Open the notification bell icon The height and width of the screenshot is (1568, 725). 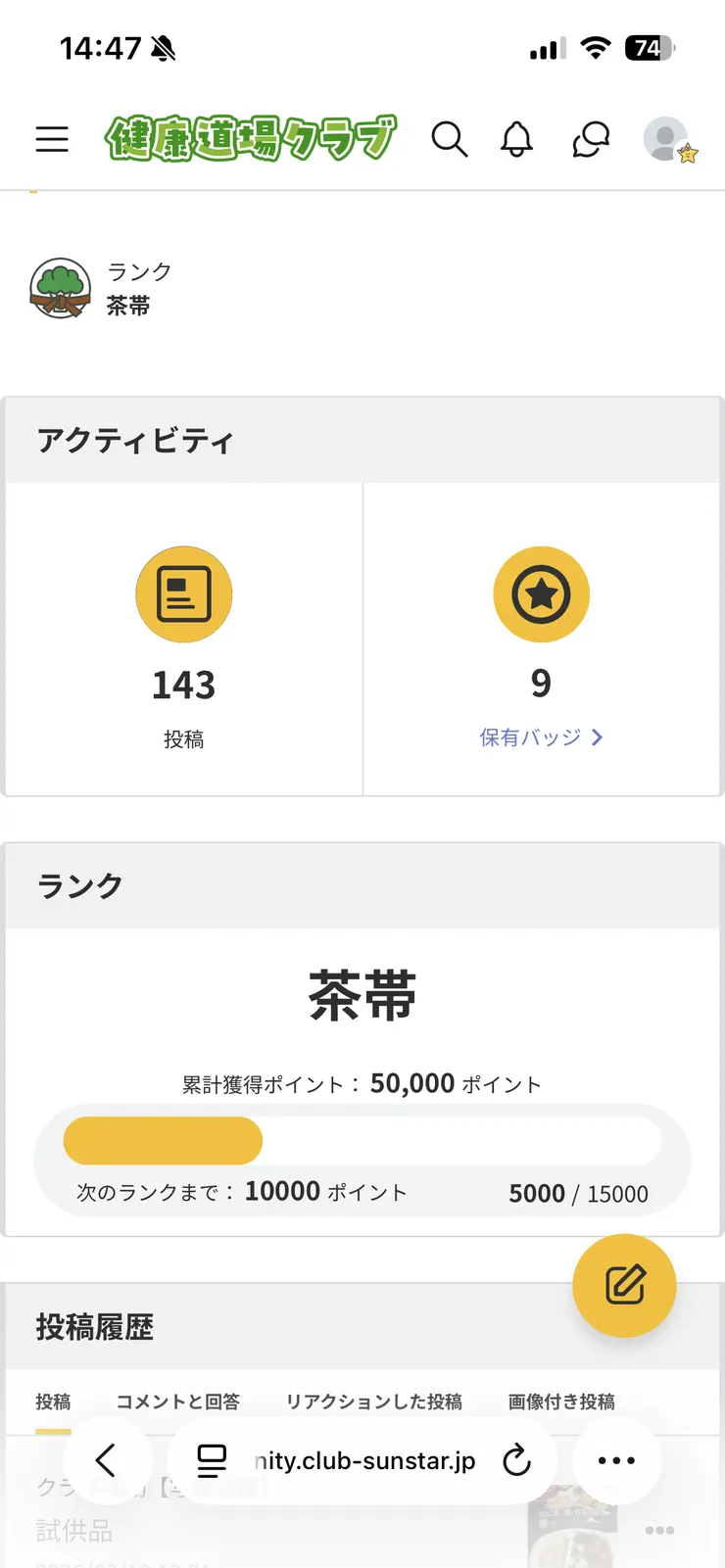pos(516,139)
